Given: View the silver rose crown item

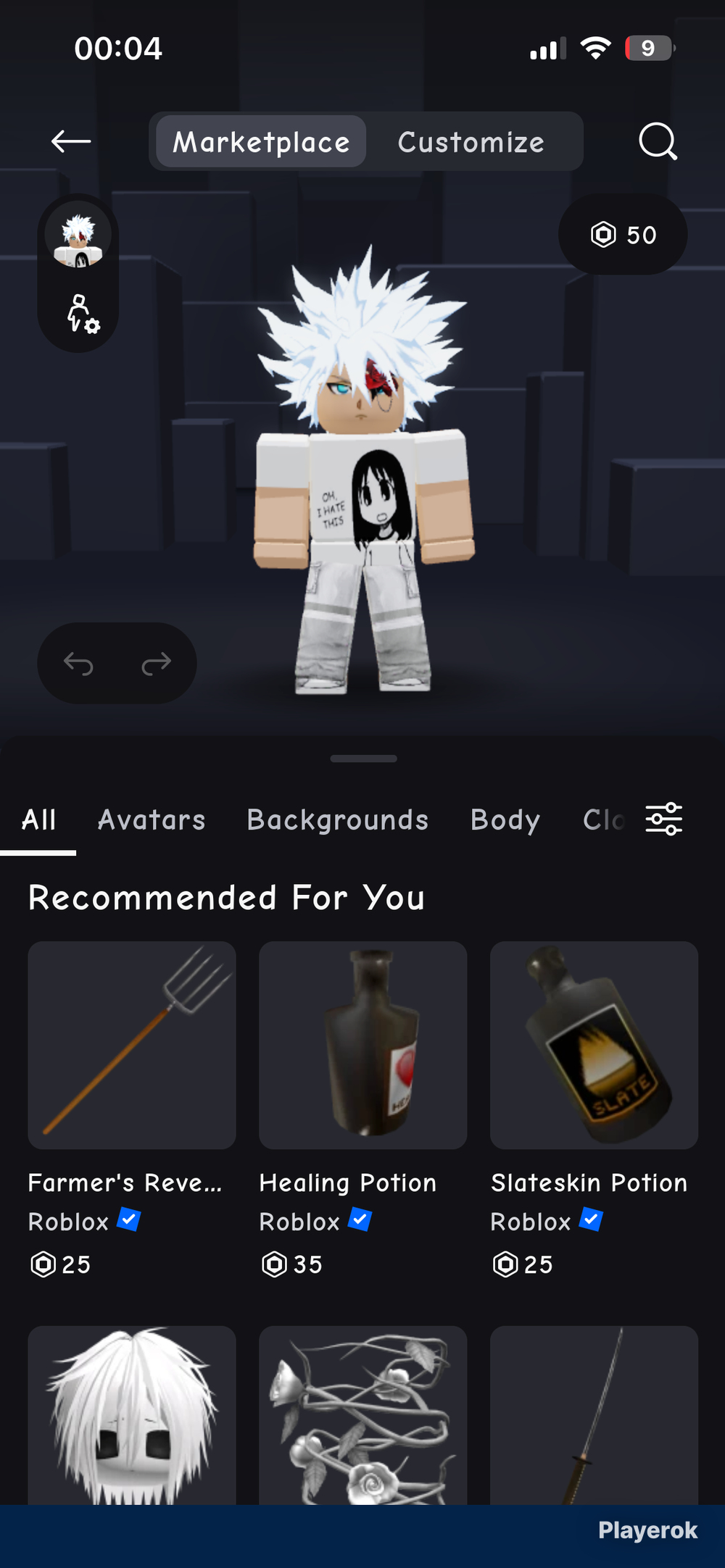Looking at the screenshot, I should point(363,1415).
